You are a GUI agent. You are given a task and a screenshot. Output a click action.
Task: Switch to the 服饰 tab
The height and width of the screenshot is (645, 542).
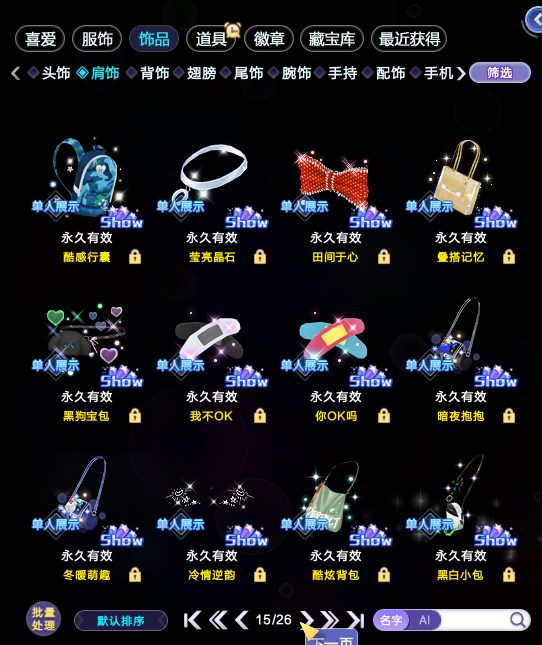[x=97, y=39]
